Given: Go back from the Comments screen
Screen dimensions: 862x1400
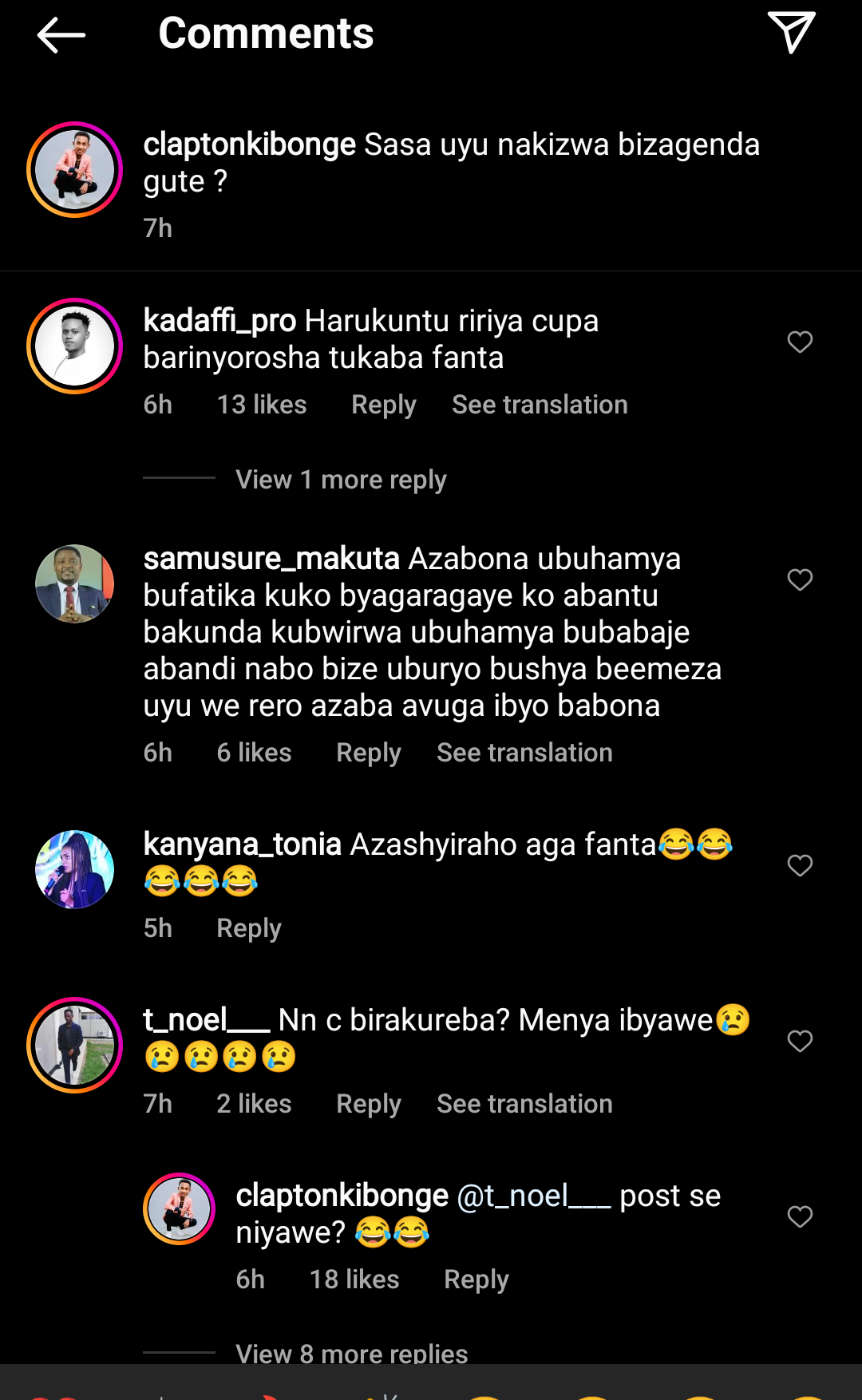Looking at the screenshot, I should click(x=61, y=35).
